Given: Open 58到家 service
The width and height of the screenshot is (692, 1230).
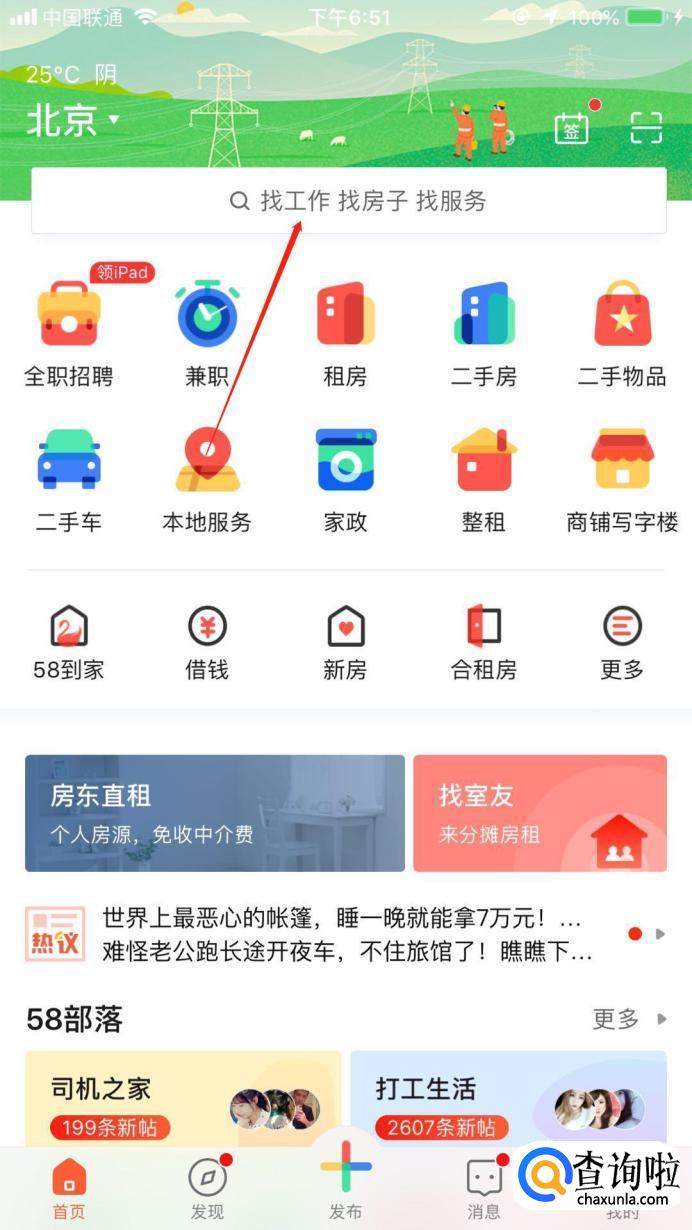Looking at the screenshot, I should [x=68, y=643].
